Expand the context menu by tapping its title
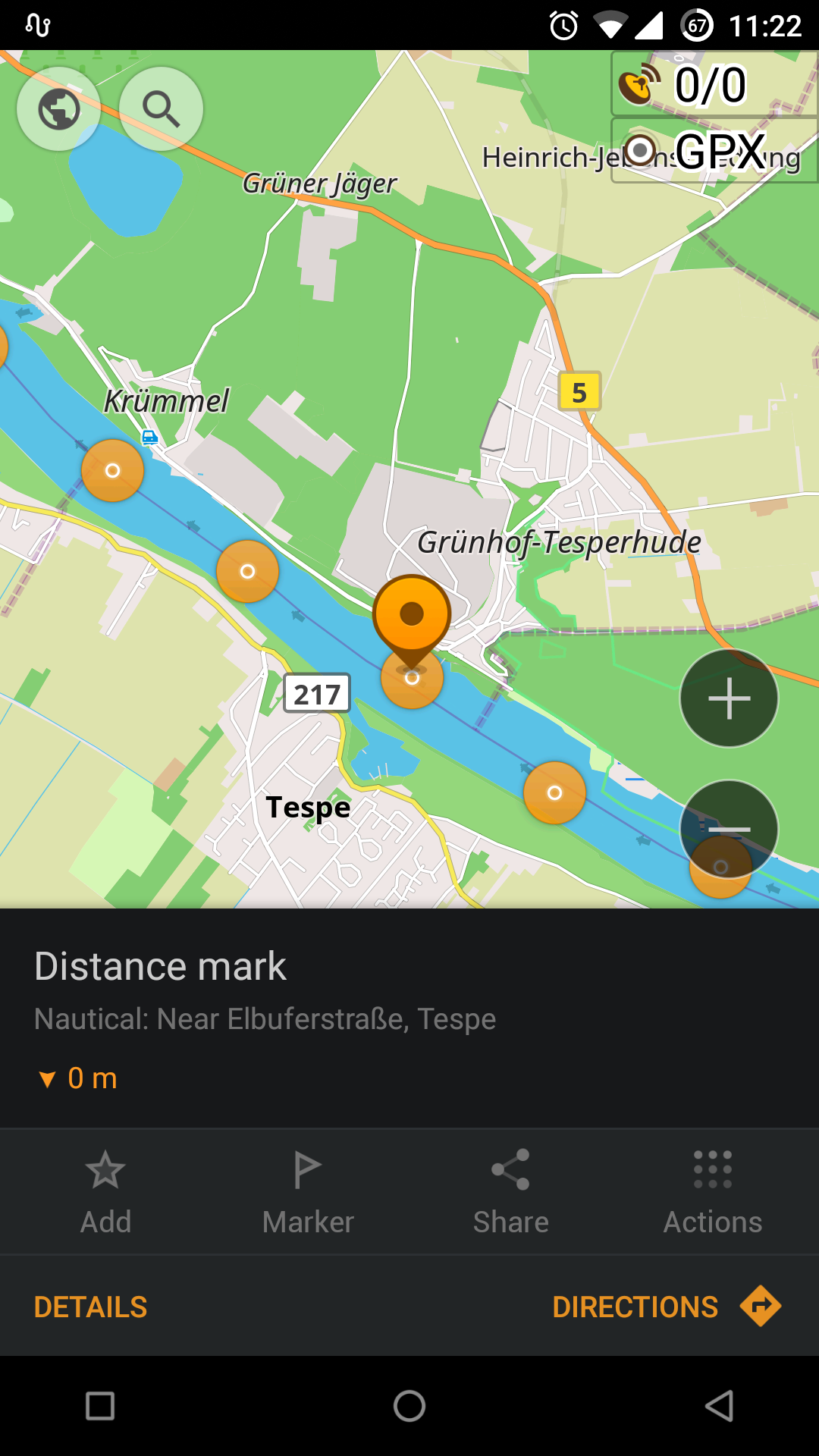Viewport: 819px width, 1456px height. pyautogui.click(x=160, y=965)
